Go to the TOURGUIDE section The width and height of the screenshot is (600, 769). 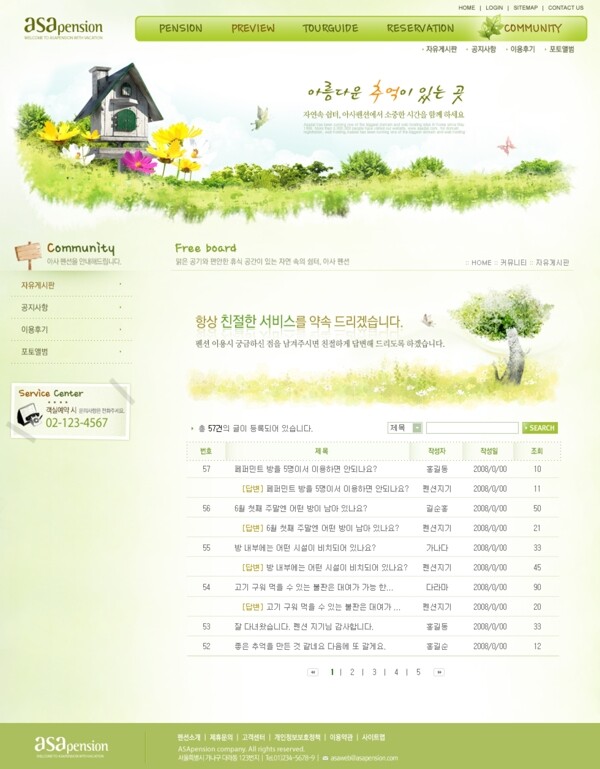(330, 28)
